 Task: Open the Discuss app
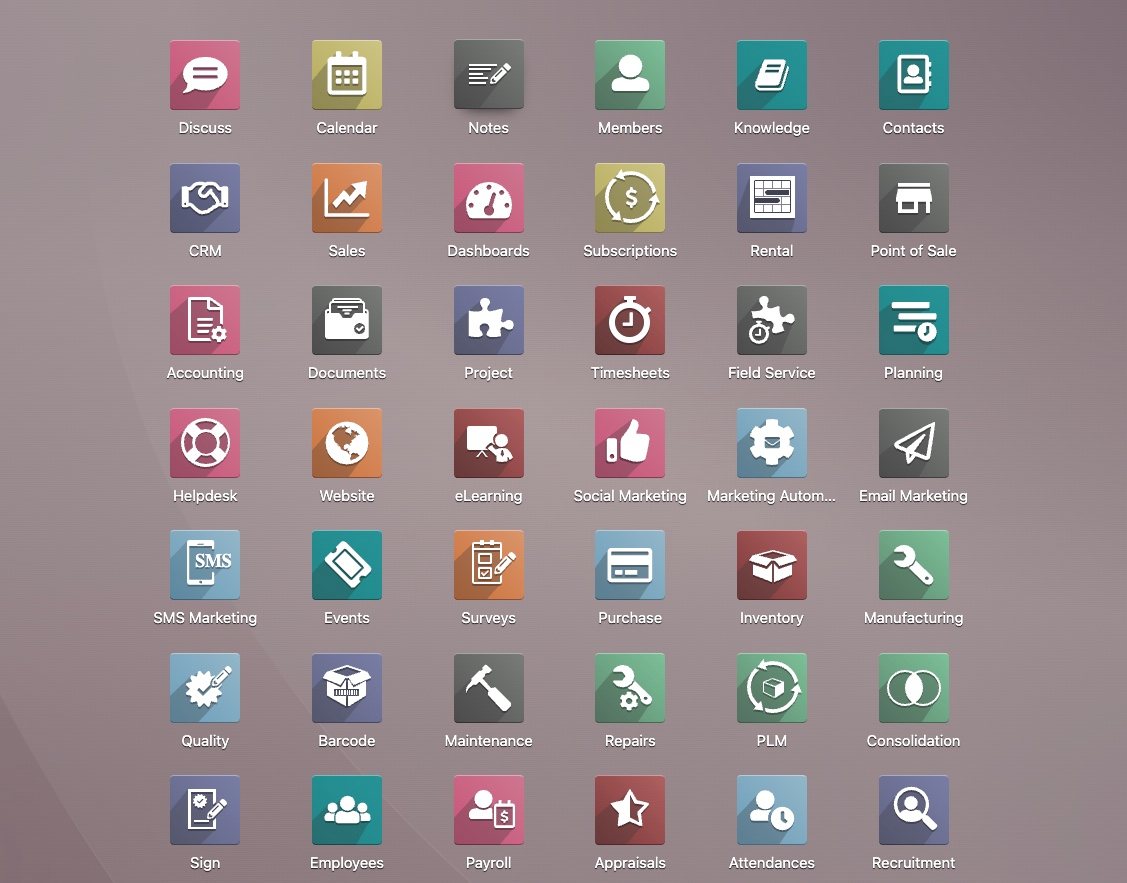205,75
